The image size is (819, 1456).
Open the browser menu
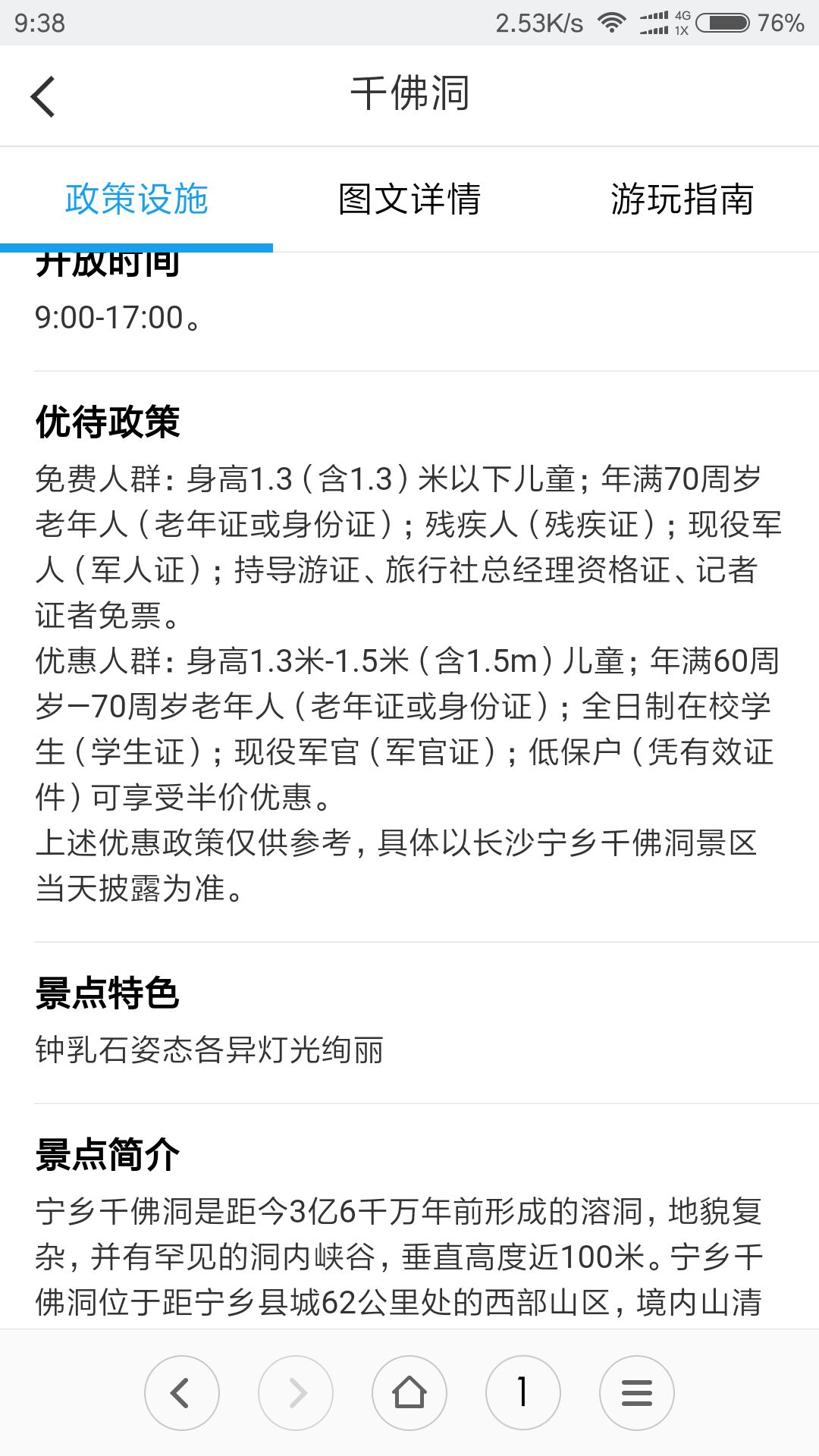(637, 1392)
